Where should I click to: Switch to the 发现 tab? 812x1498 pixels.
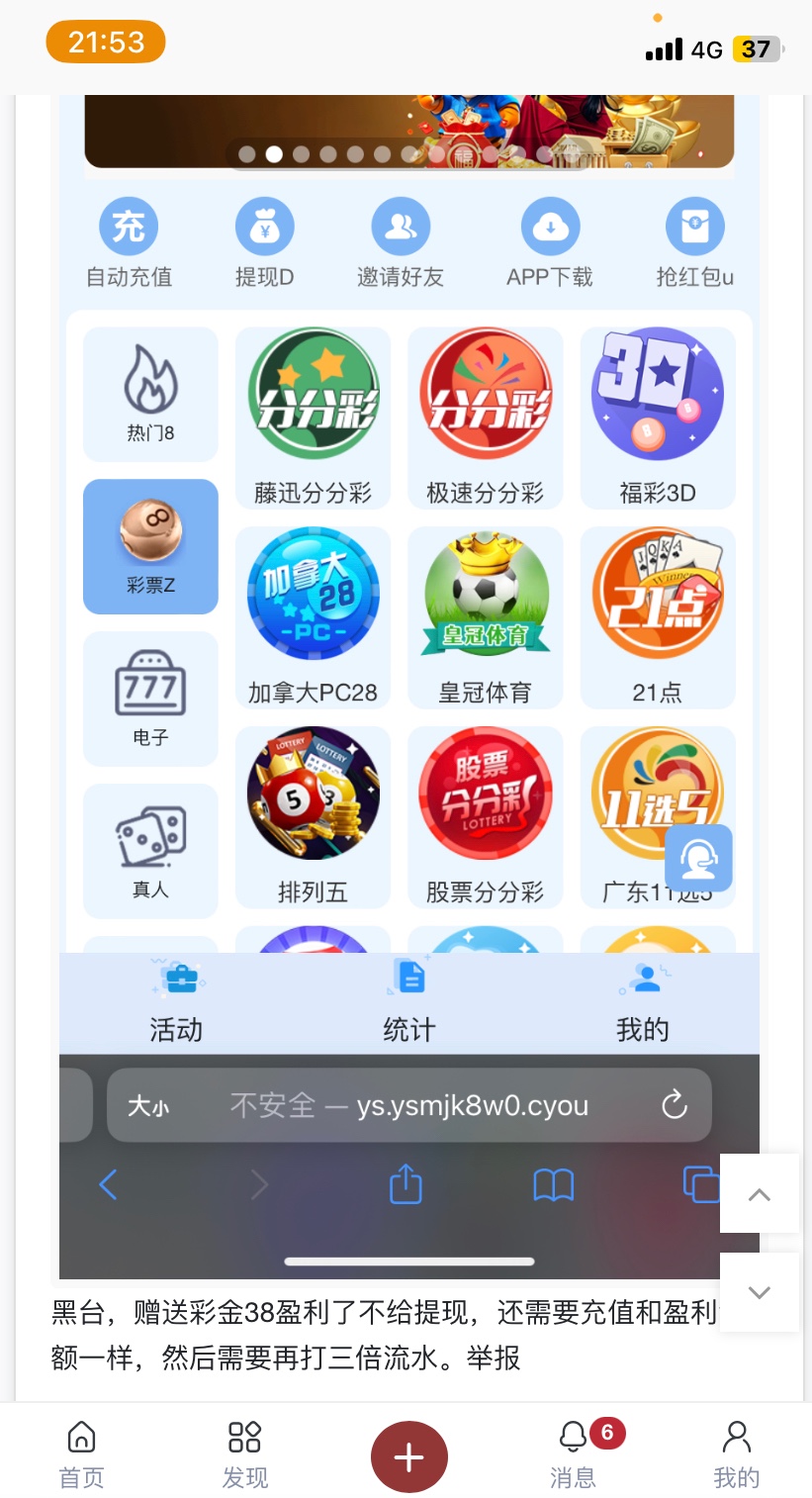244,1454
